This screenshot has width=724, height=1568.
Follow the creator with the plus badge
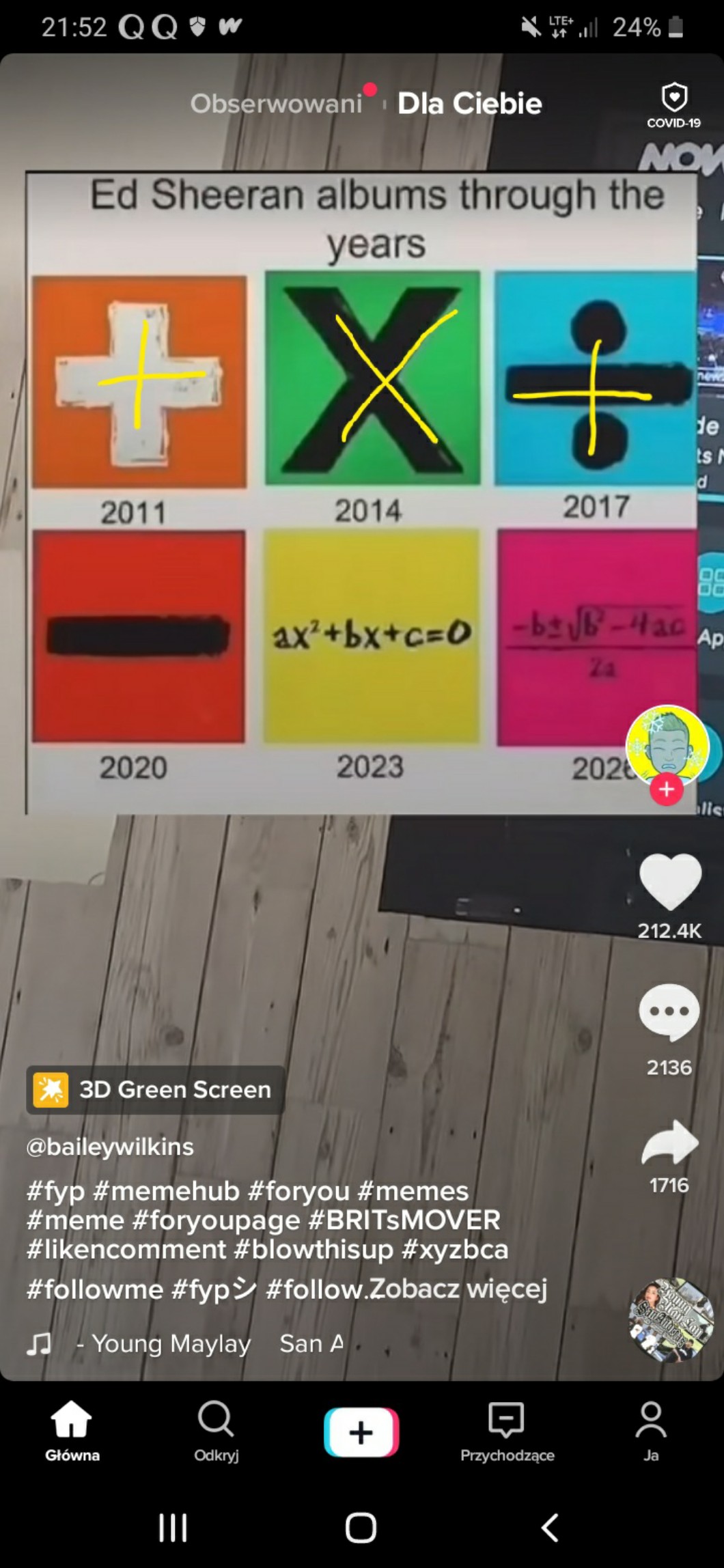[667, 789]
